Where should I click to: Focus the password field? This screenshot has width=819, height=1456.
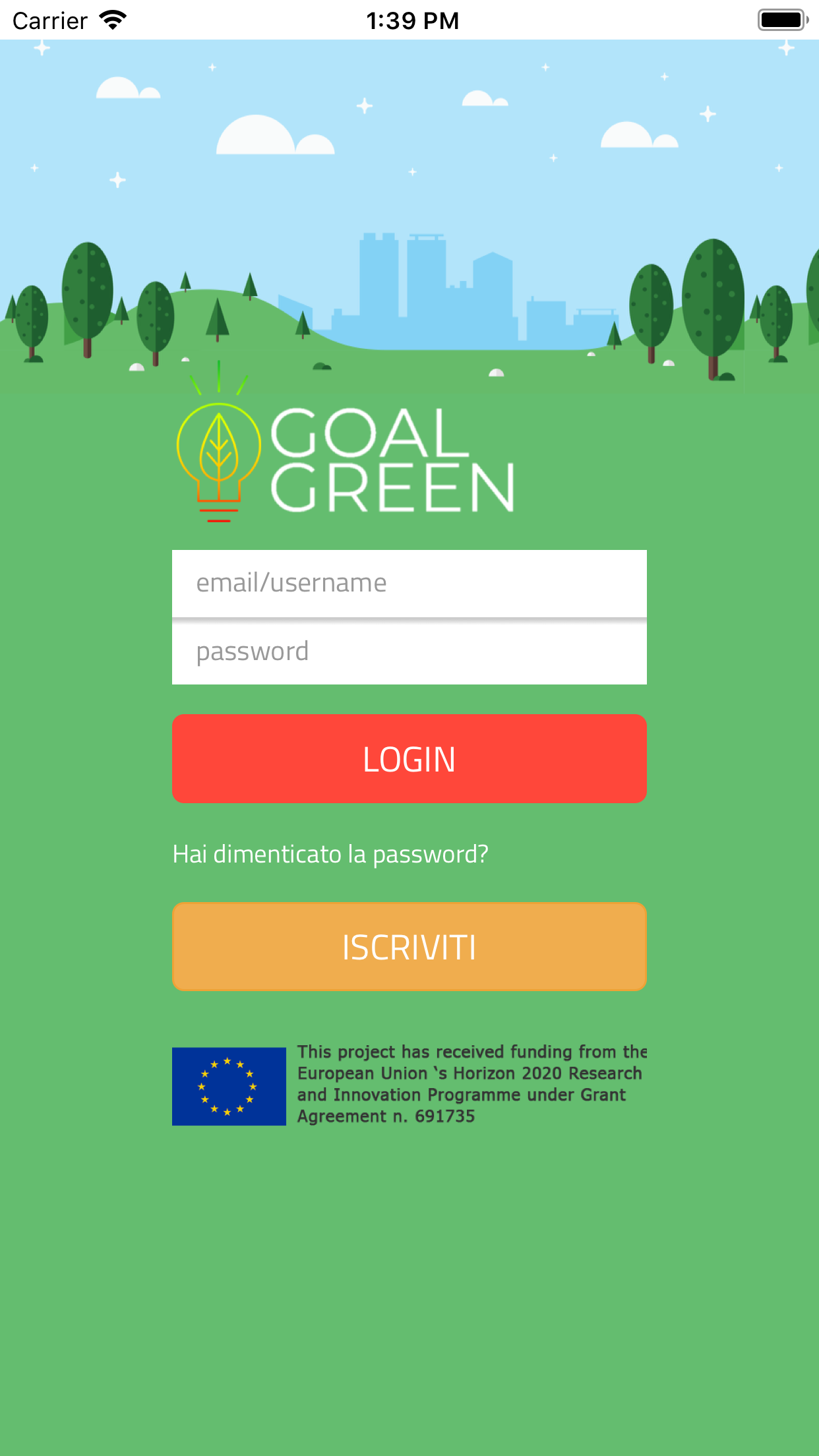click(409, 652)
